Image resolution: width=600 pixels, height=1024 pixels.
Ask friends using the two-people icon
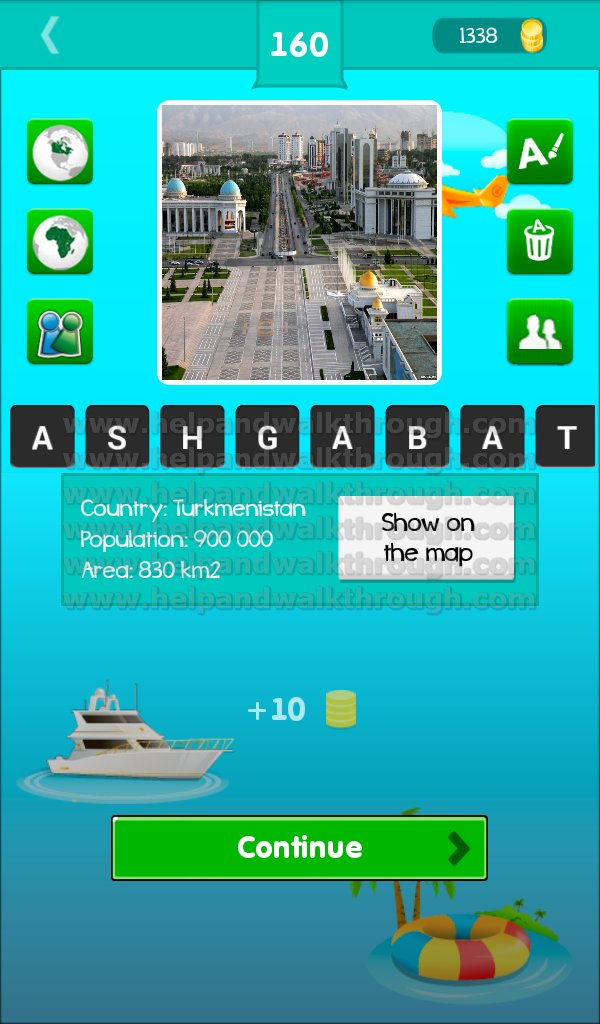(x=540, y=332)
